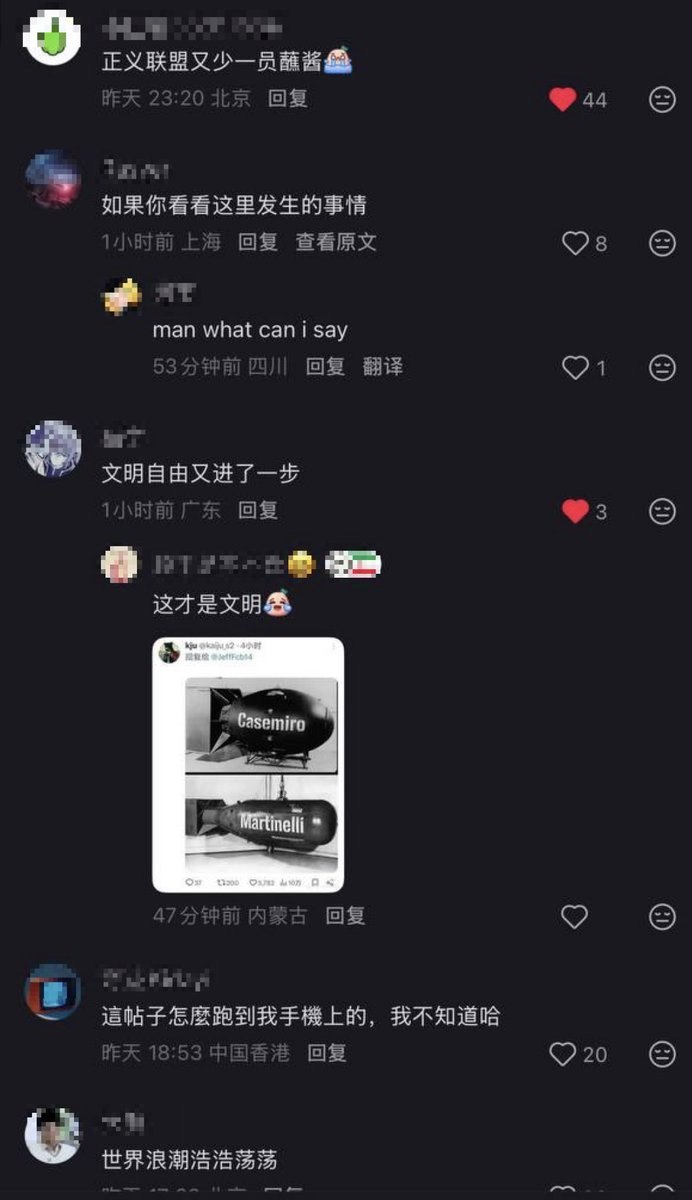Like the 如果你看看这里发生的事情 comment

pos(575,243)
